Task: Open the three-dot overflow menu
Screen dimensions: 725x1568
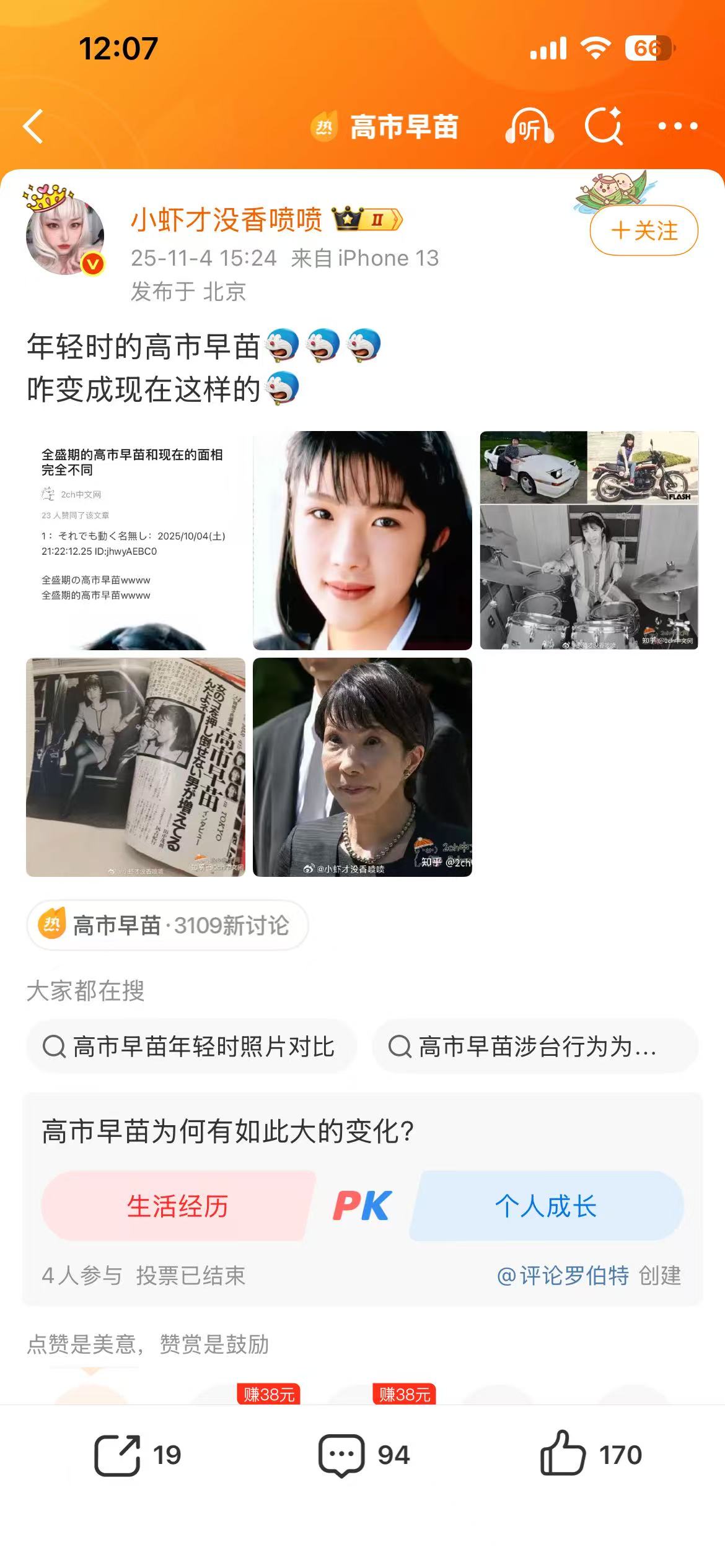Action: 677,126
